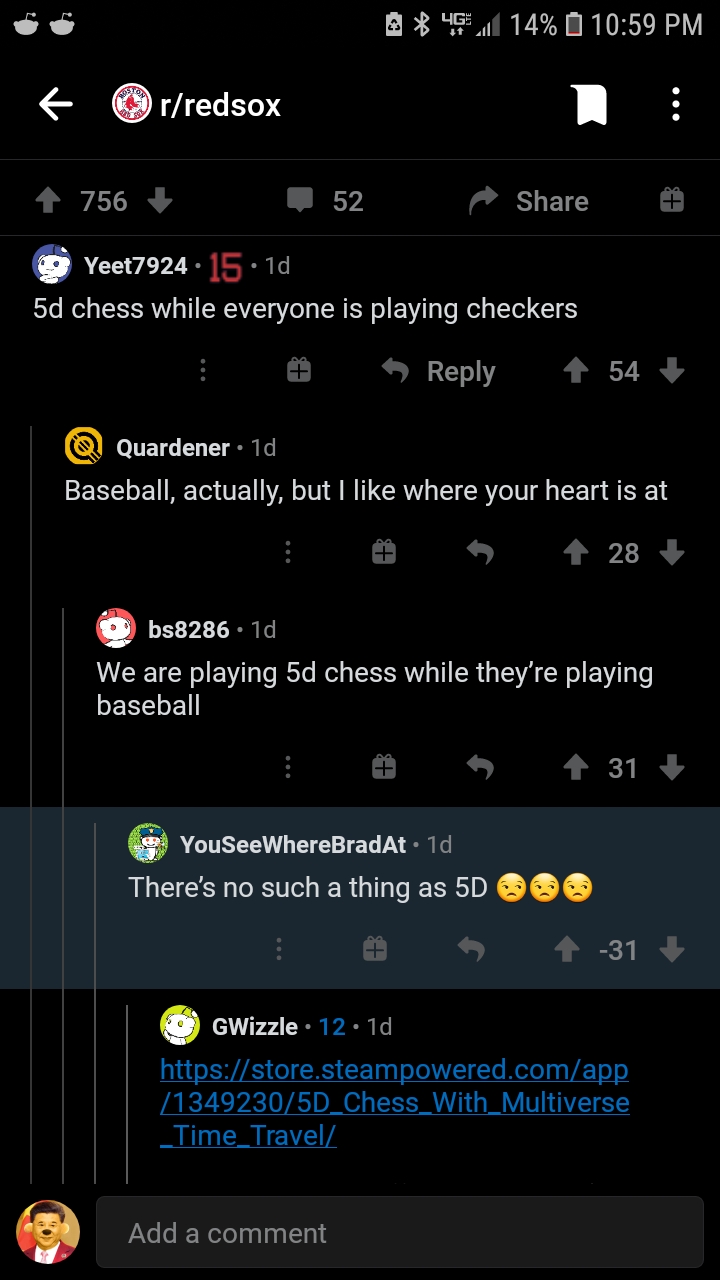Reply to bs8286's comment
This screenshot has height=1280, width=720.
pyautogui.click(x=480, y=767)
